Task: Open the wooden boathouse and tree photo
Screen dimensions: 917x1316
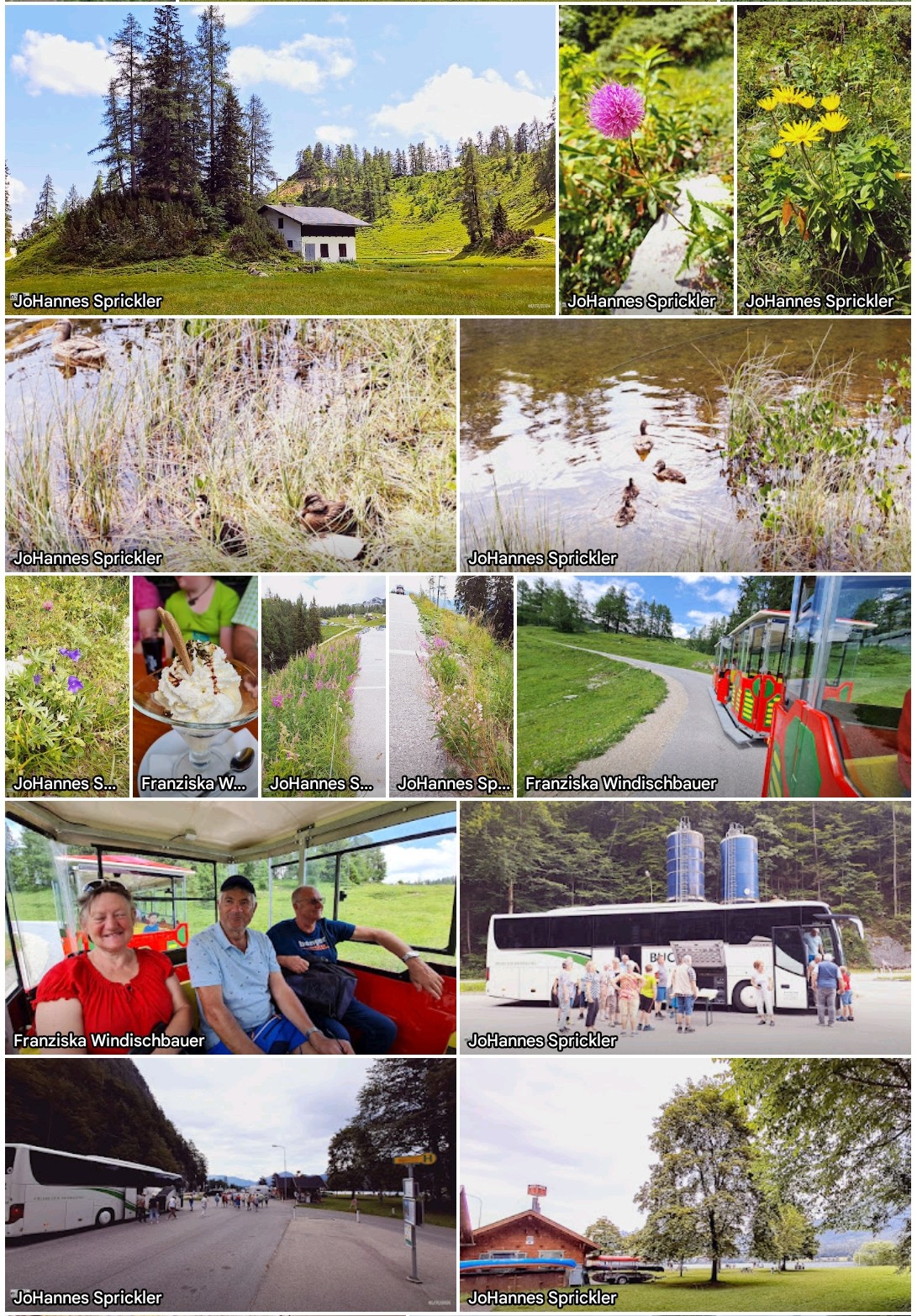Action: (x=684, y=1183)
